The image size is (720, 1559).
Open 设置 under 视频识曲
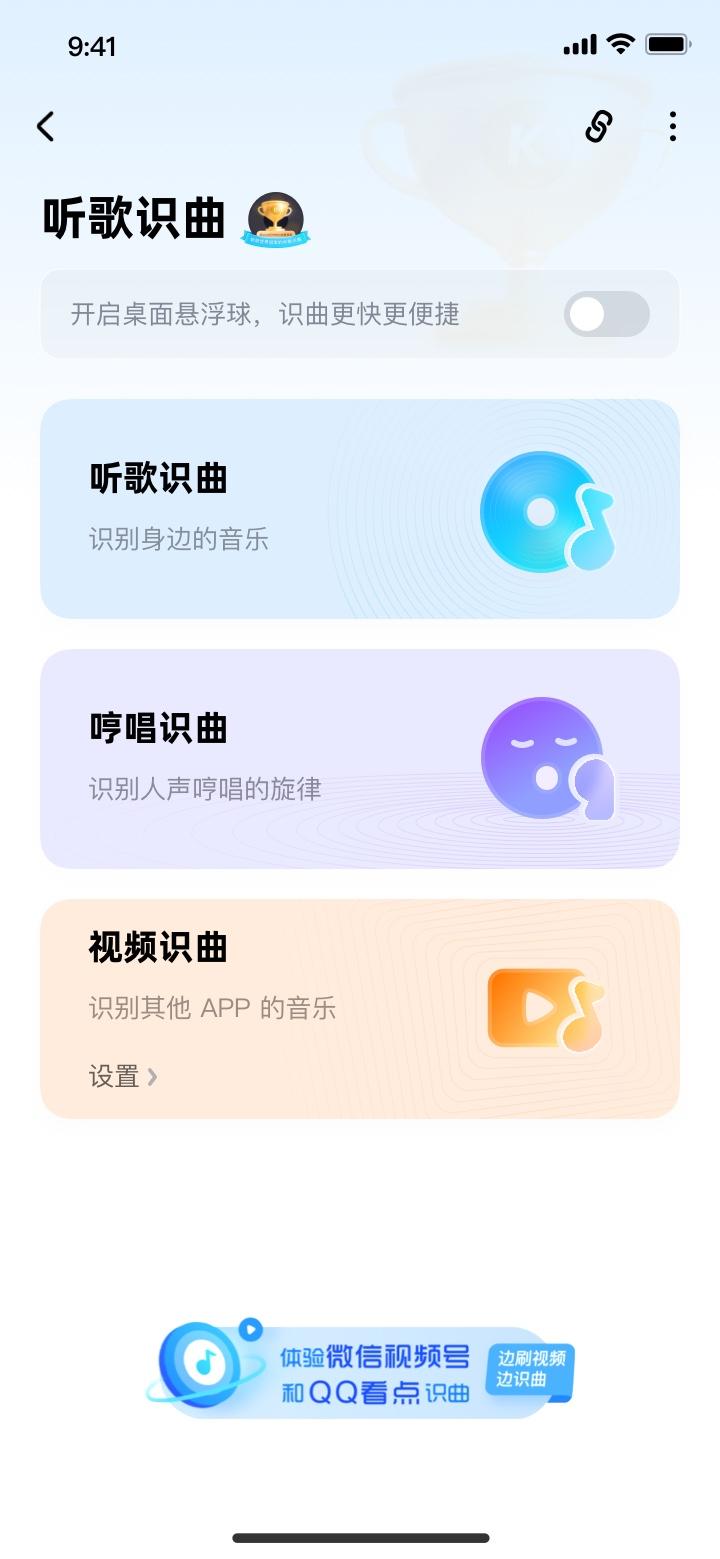[122, 1076]
